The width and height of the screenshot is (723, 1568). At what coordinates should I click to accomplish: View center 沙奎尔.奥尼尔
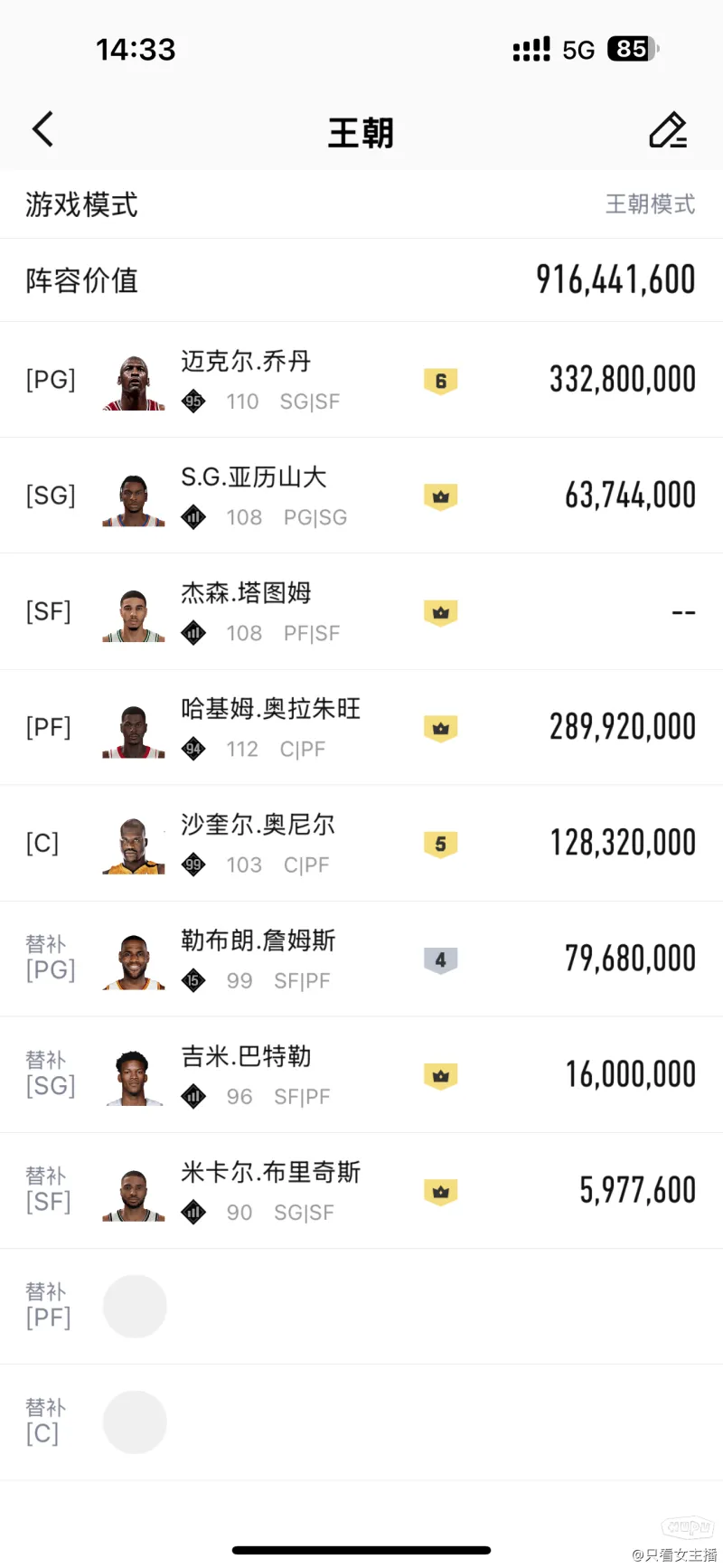click(361, 843)
